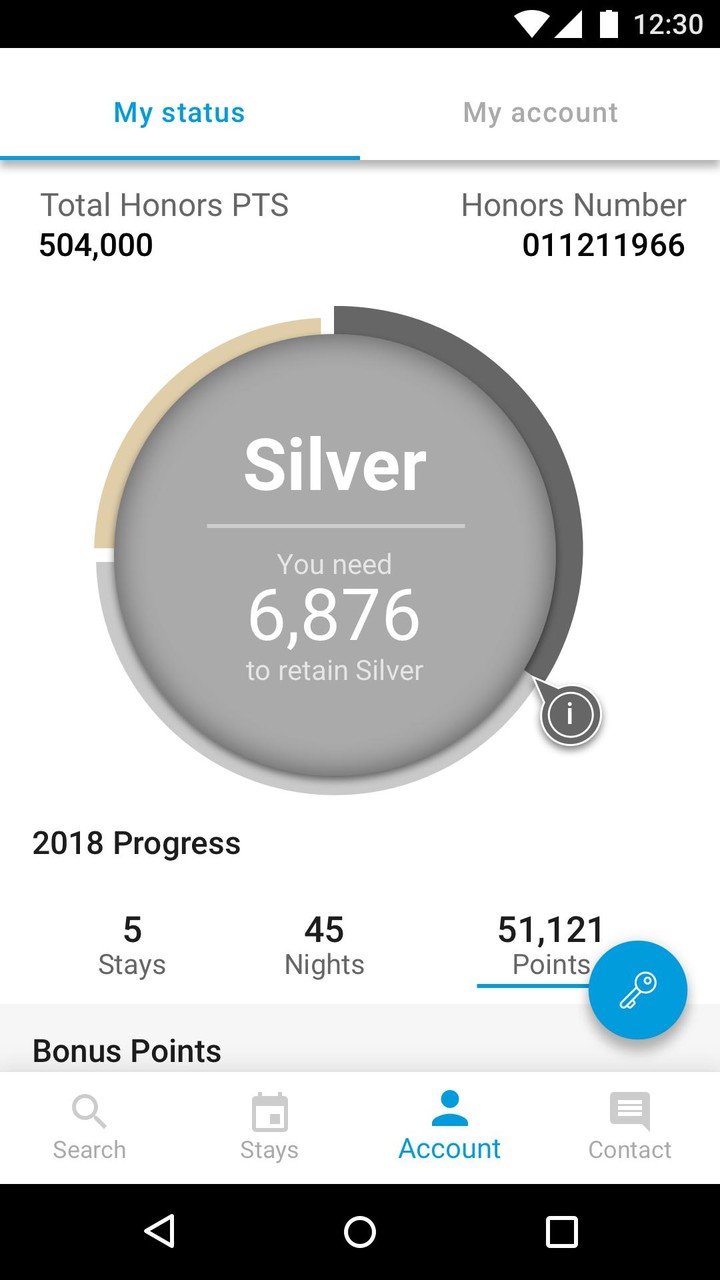This screenshot has height=1280, width=720.
Task: Open the Account tab in bottom navigation
Action: click(449, 1128)
